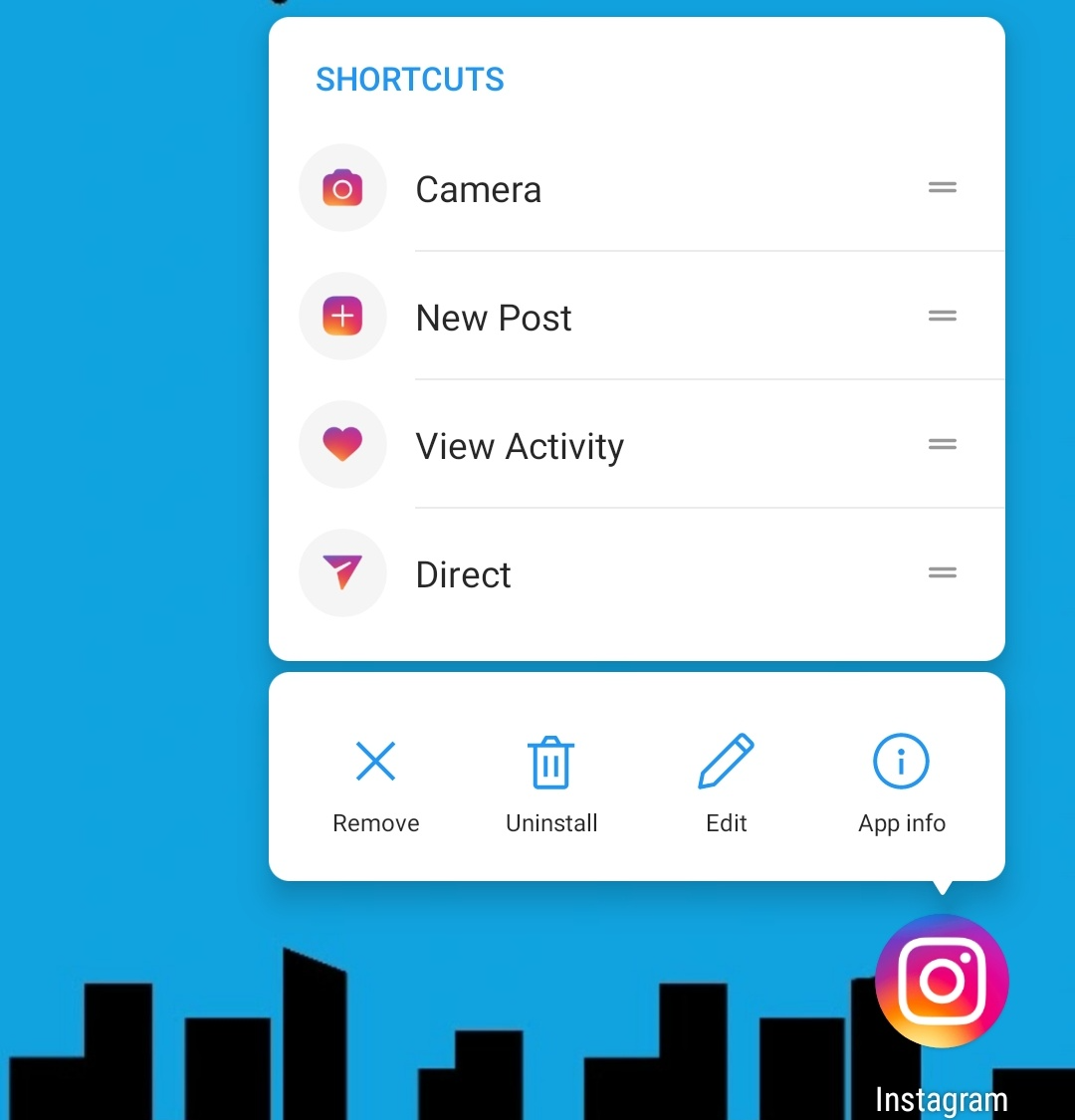1075x1120 pixels.
Task: Click the Uninstall trash icon
Action: point(550,761)
